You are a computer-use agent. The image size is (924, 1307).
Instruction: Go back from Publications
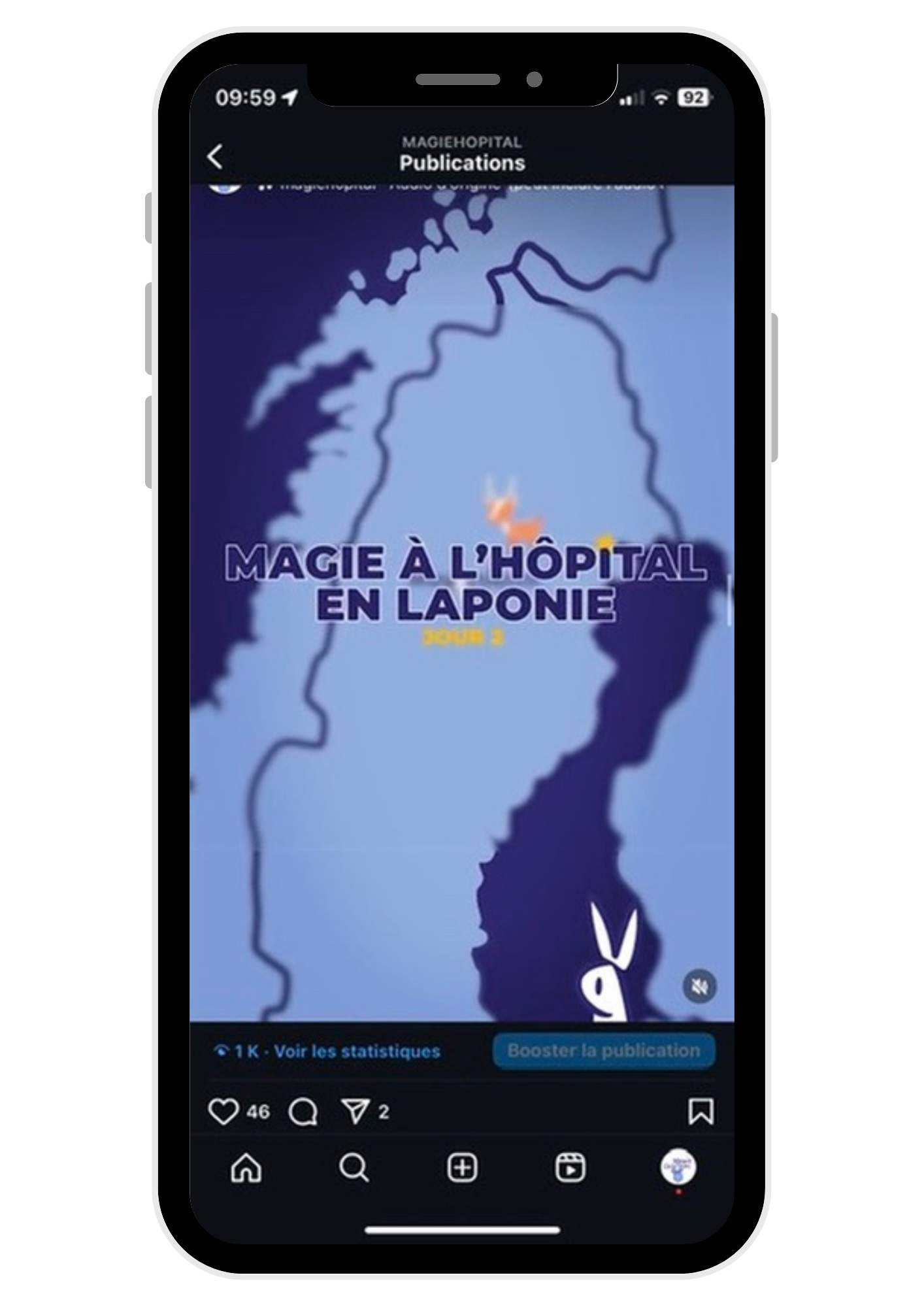click(215, 157)
